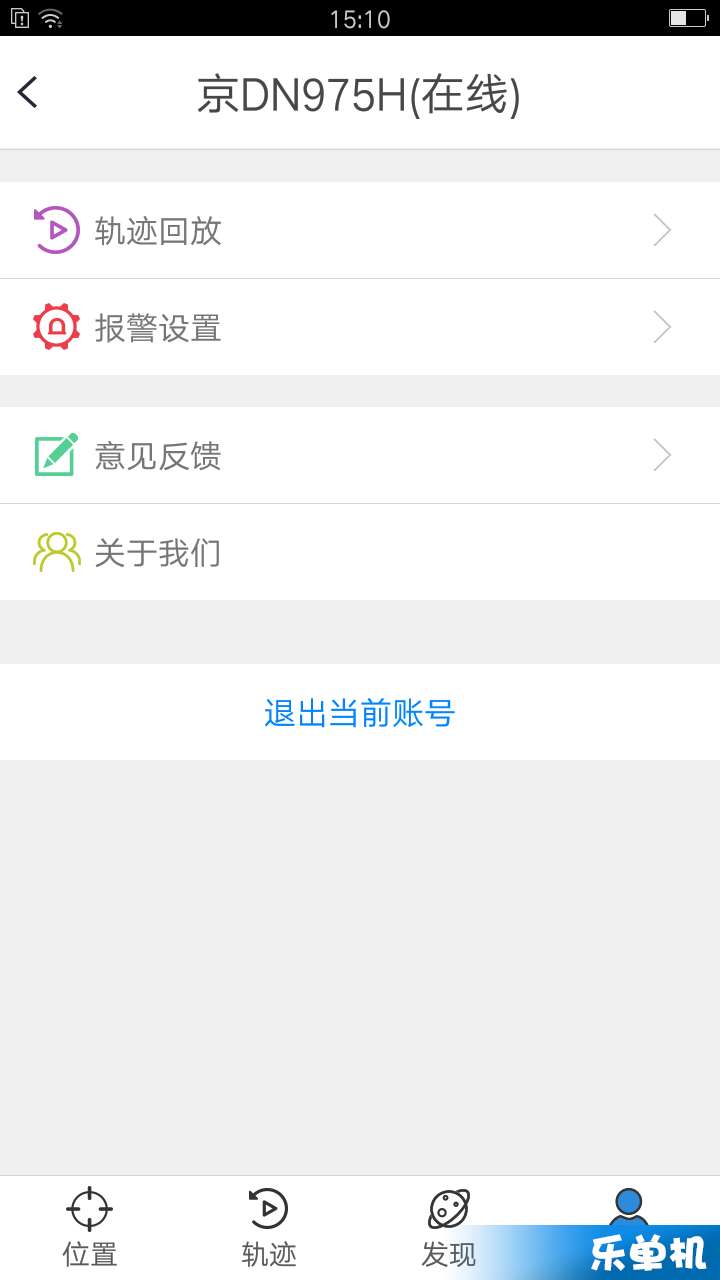Switch to the 发现 tab

click(x=449, y=1228)
